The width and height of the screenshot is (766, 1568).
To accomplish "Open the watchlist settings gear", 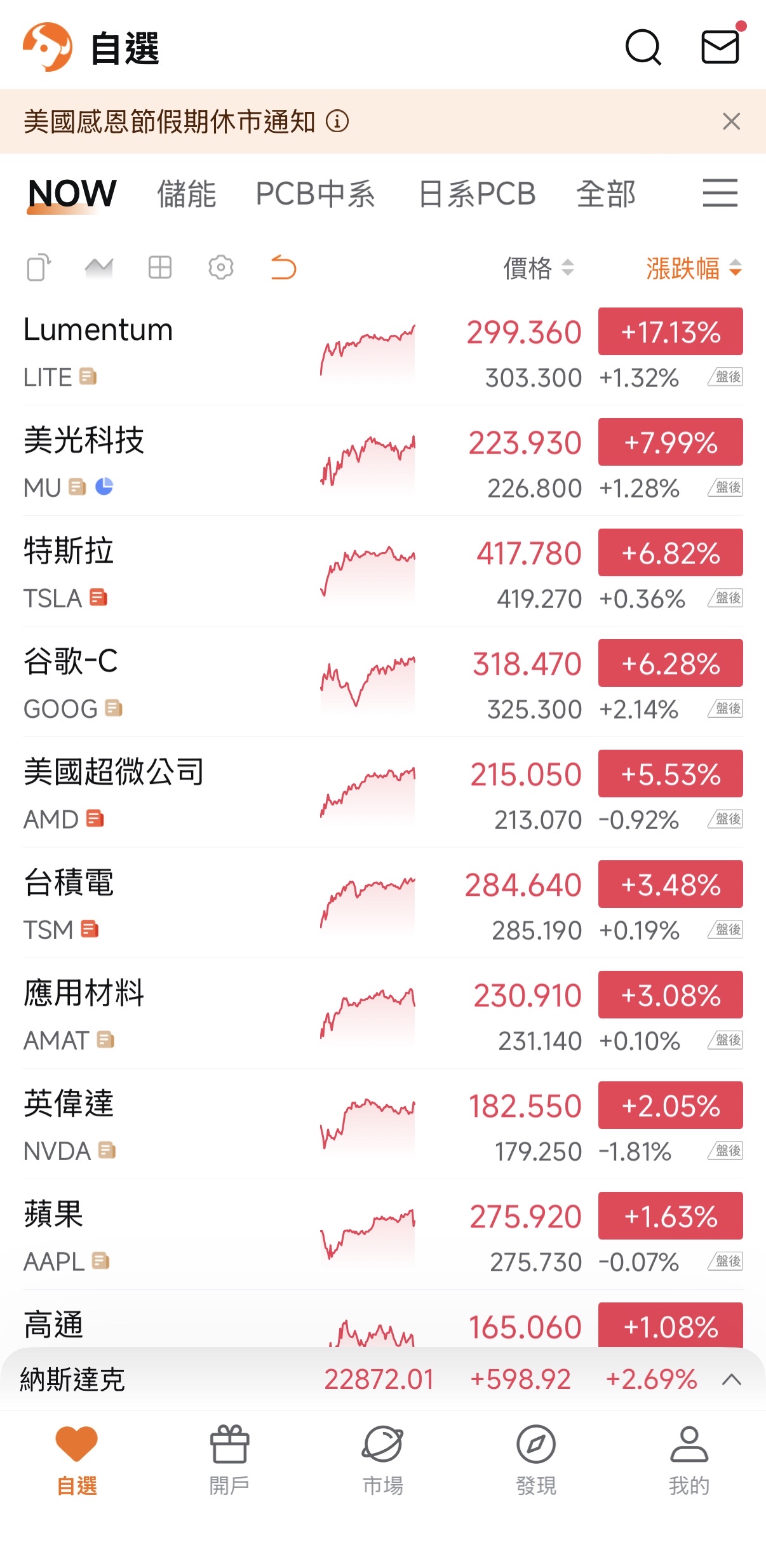I will (x=220, y=268).
